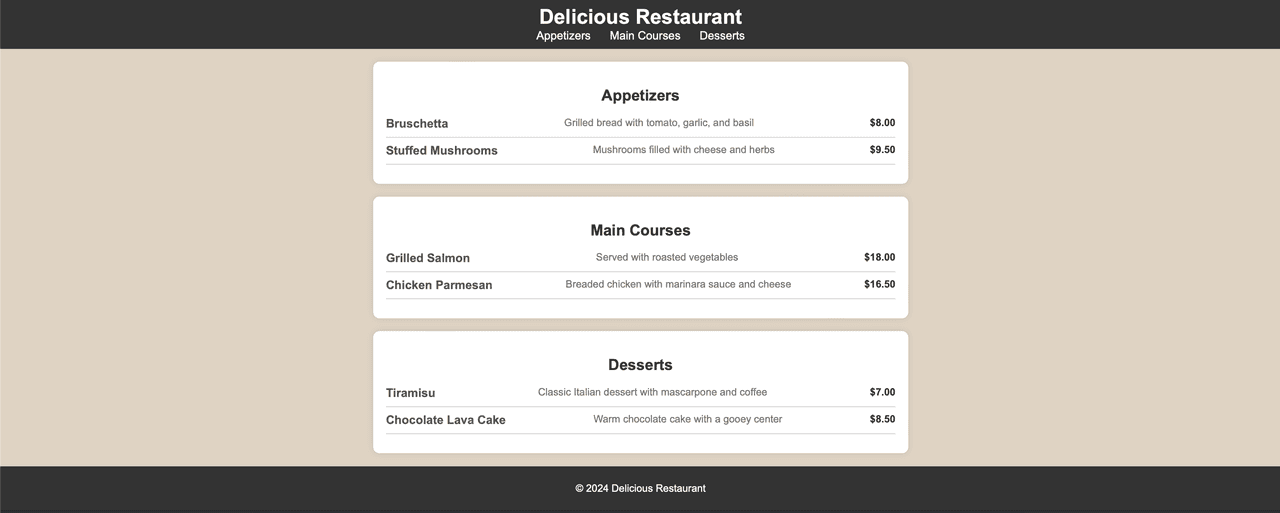Jump to the Main Courses link

pos(644,36)
